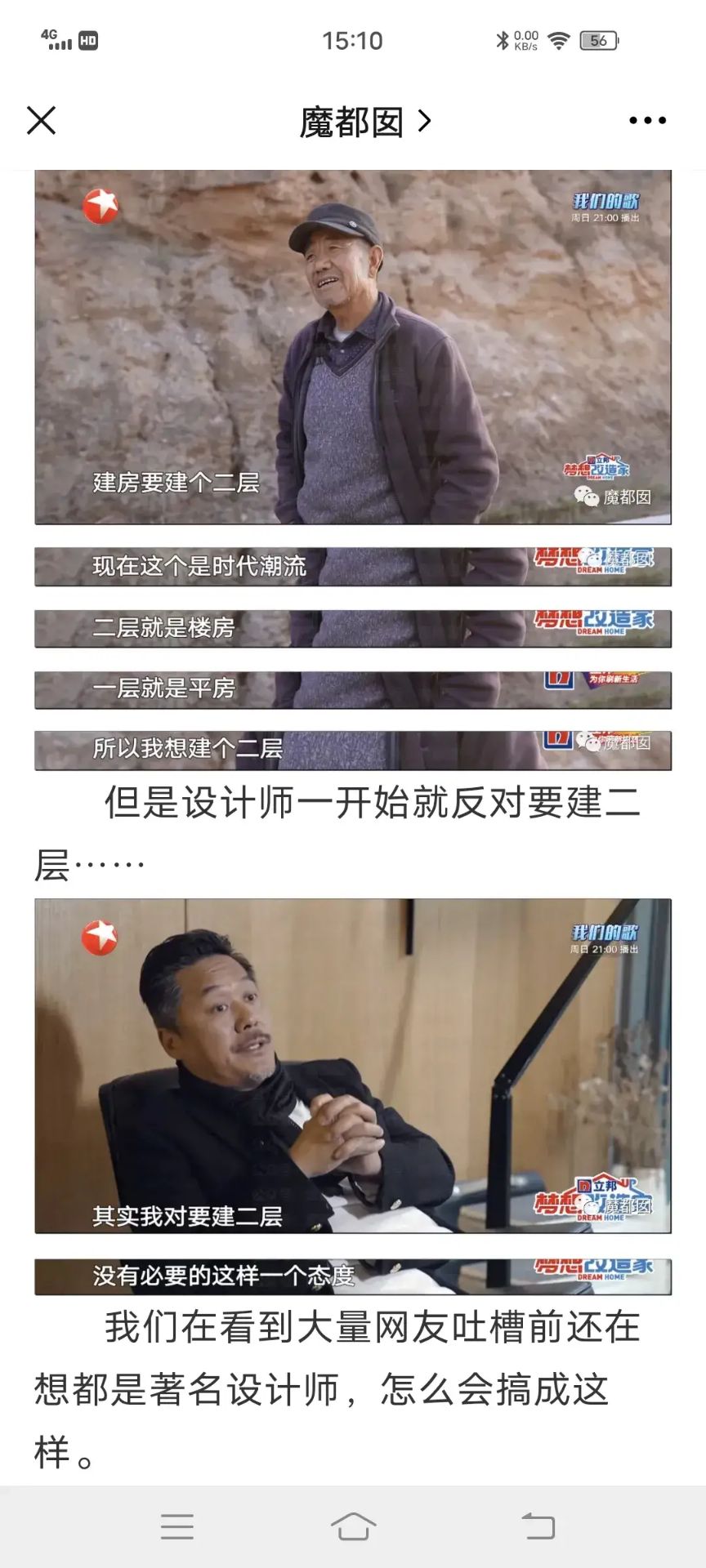The image size is (706, 1568).
Task: View the image captioned 建房要建个二层
Action: tap(353, 347)
